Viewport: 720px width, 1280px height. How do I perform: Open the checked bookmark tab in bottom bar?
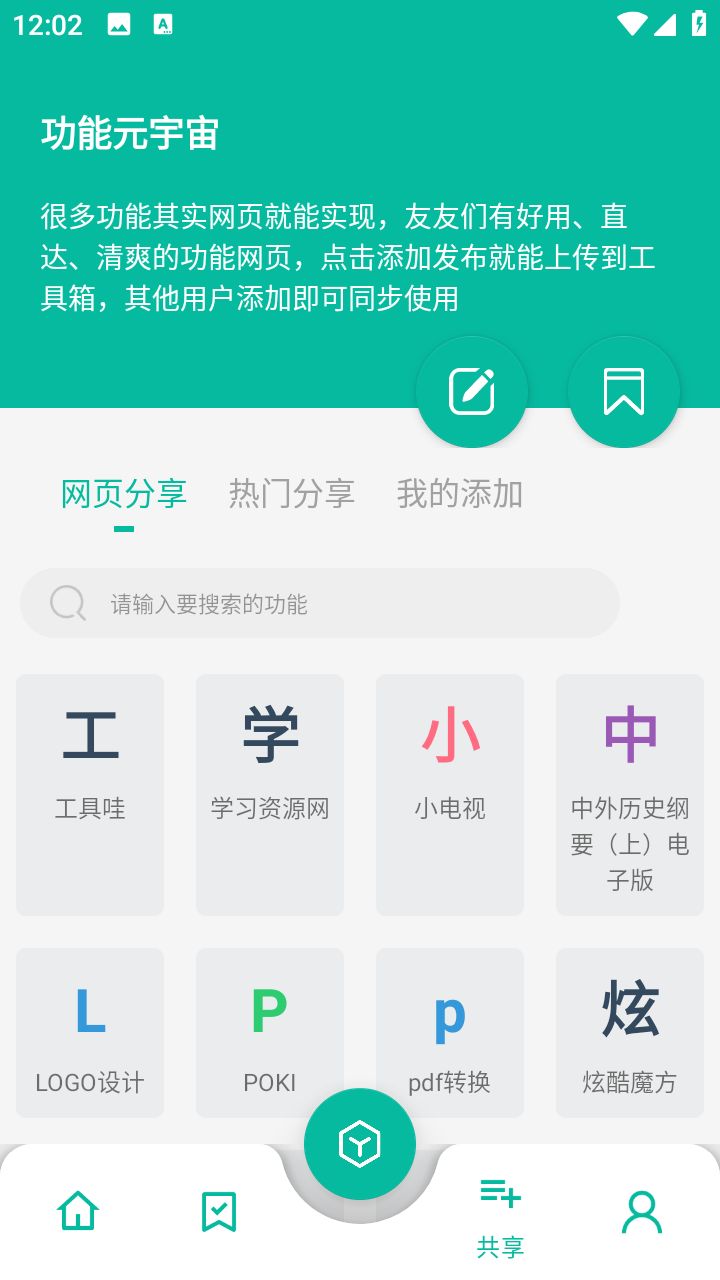218,1211
